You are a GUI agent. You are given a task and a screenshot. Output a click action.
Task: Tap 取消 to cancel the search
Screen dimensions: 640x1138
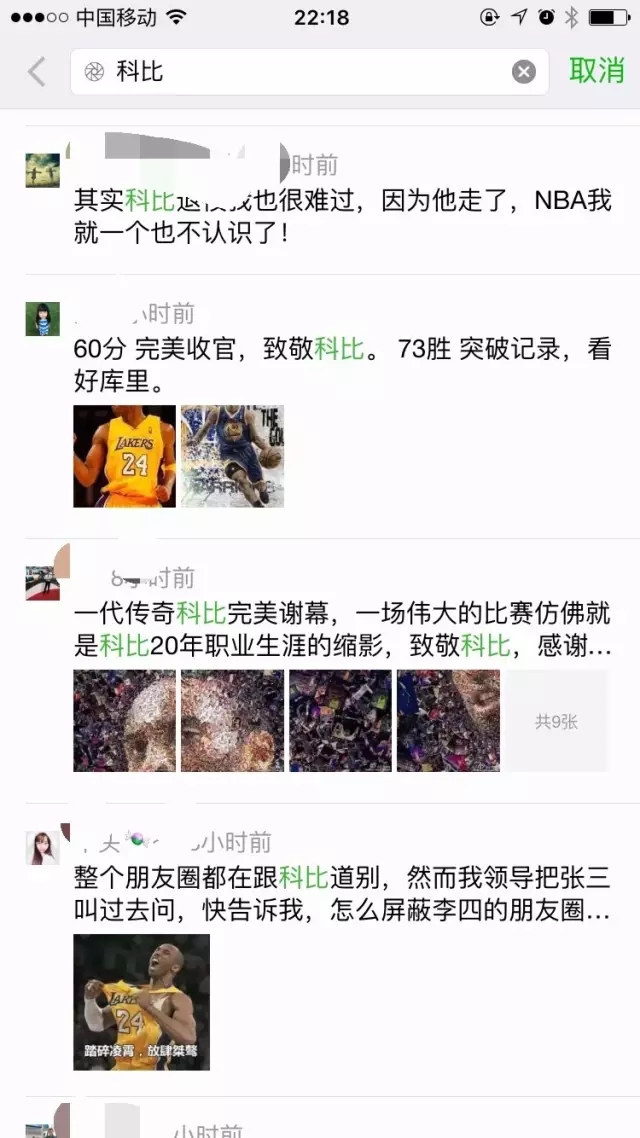tap(597, 71)
